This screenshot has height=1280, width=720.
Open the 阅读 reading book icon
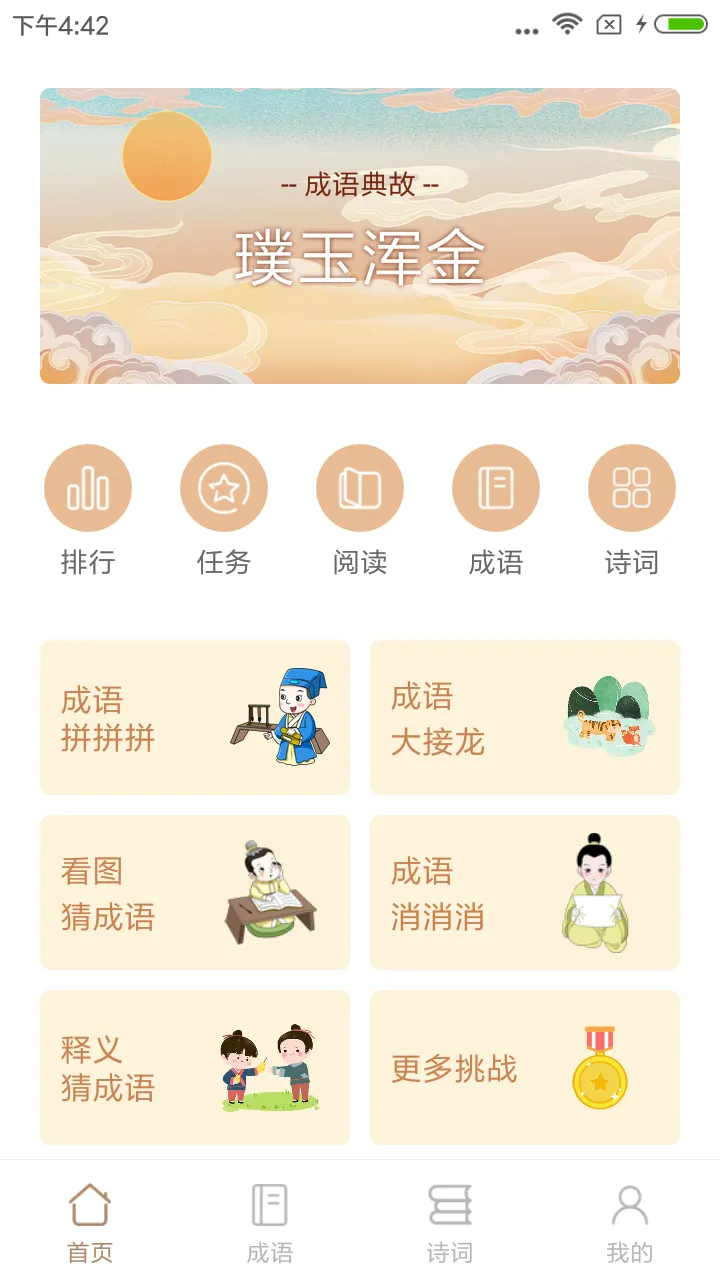coord(360,487)
